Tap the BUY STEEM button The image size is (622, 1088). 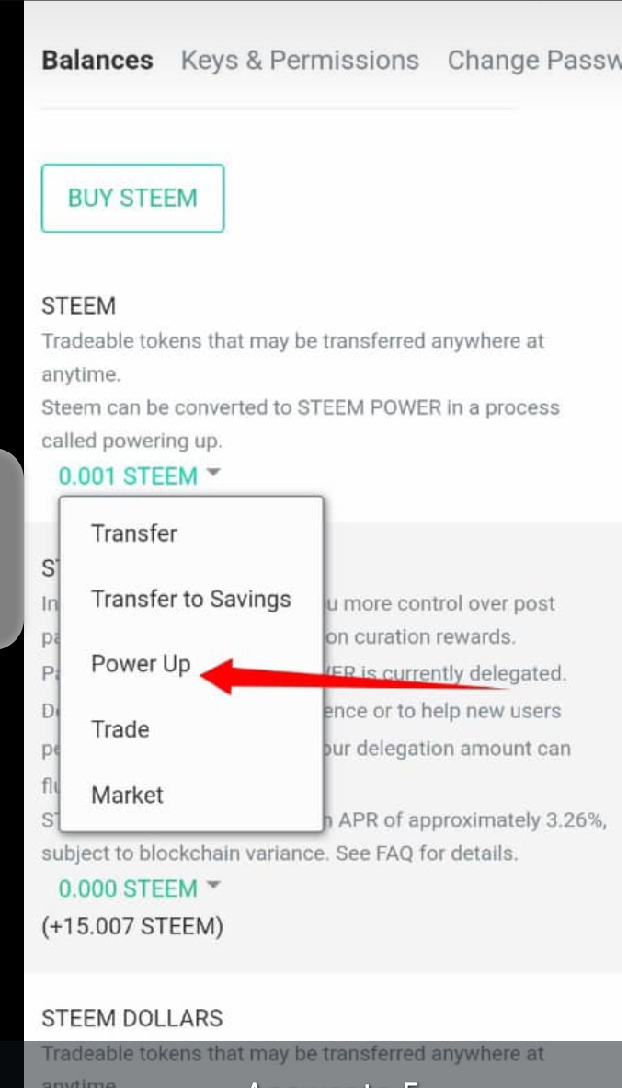tap(133, 198)
